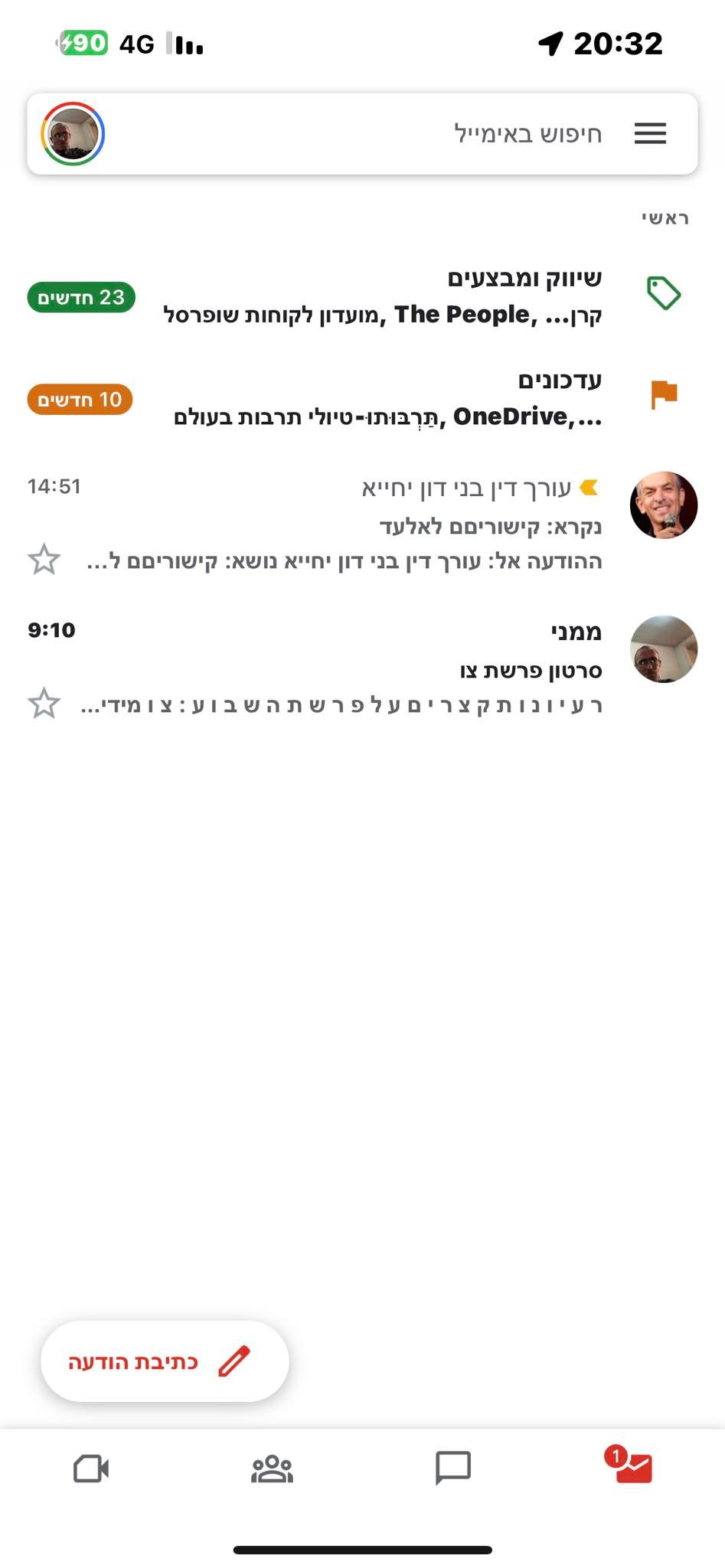Switch to the Mail tab
Viewport: 725px width, 1568px height.
(632, 1467)
